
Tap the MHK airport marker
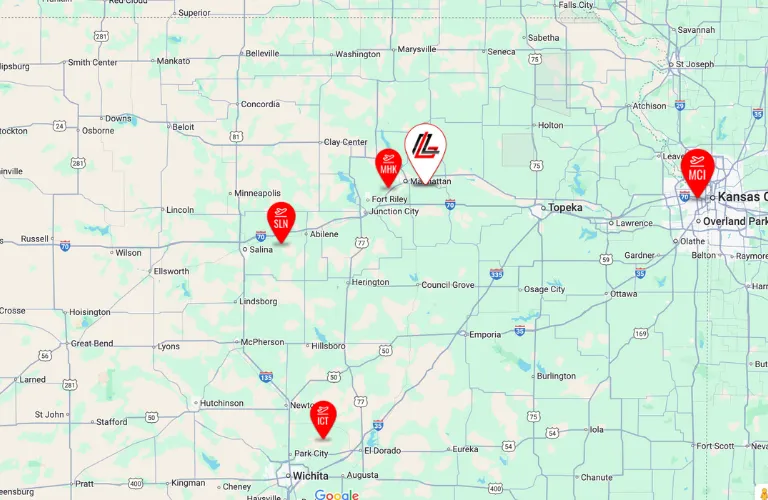coord(388,166)
